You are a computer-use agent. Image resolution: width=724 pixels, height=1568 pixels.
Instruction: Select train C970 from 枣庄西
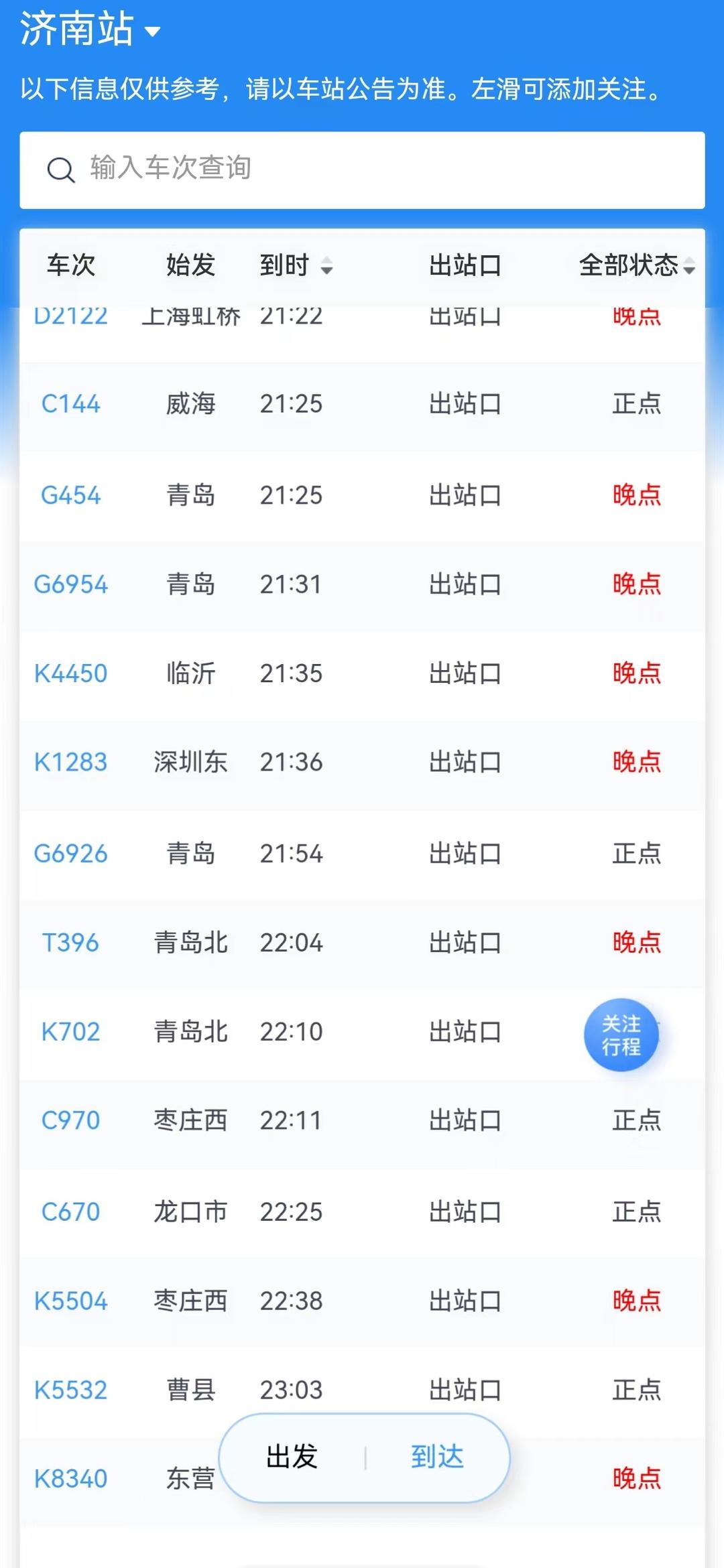coord(70,1120)
